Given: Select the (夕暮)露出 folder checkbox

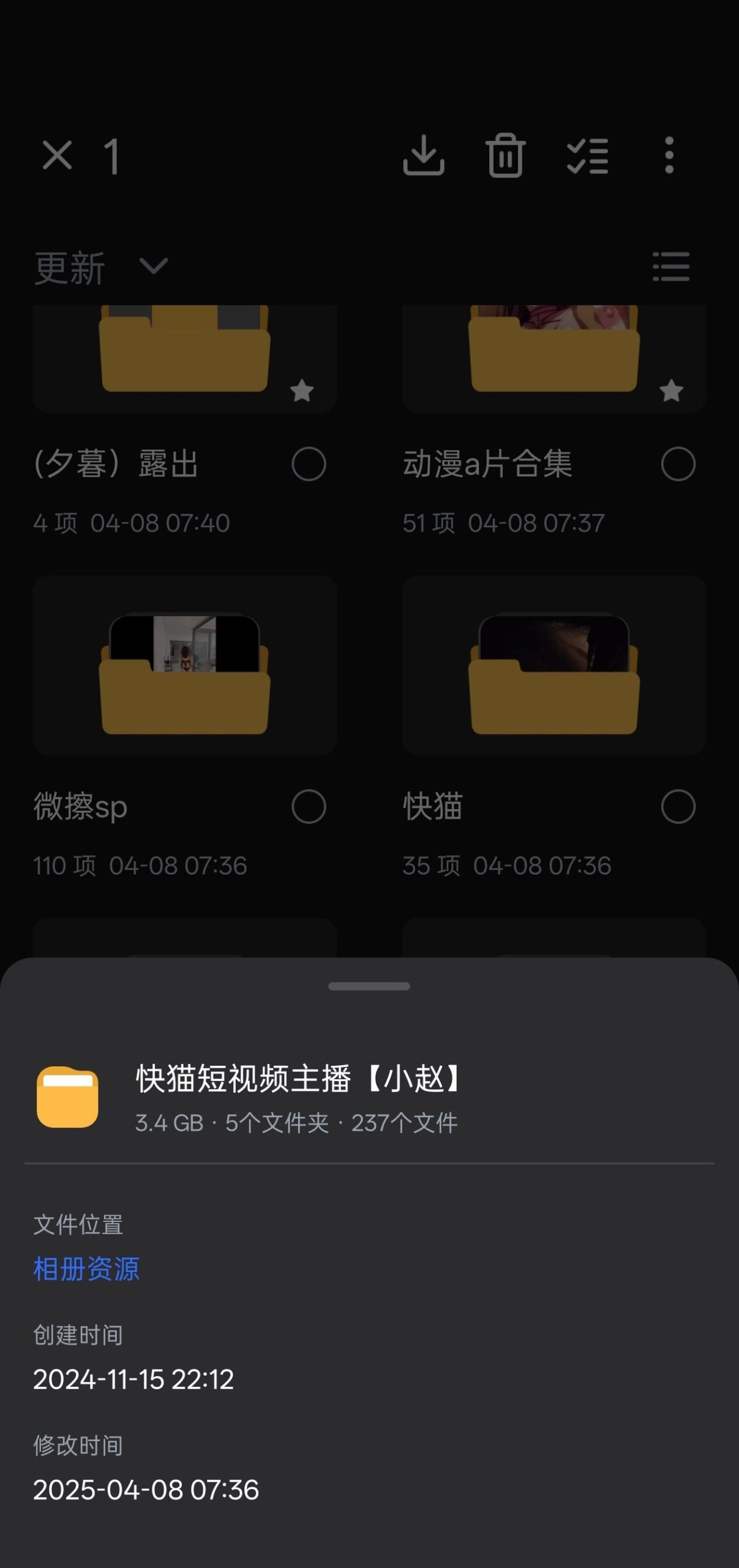Looking at the screenshot, I should (309, 464).
